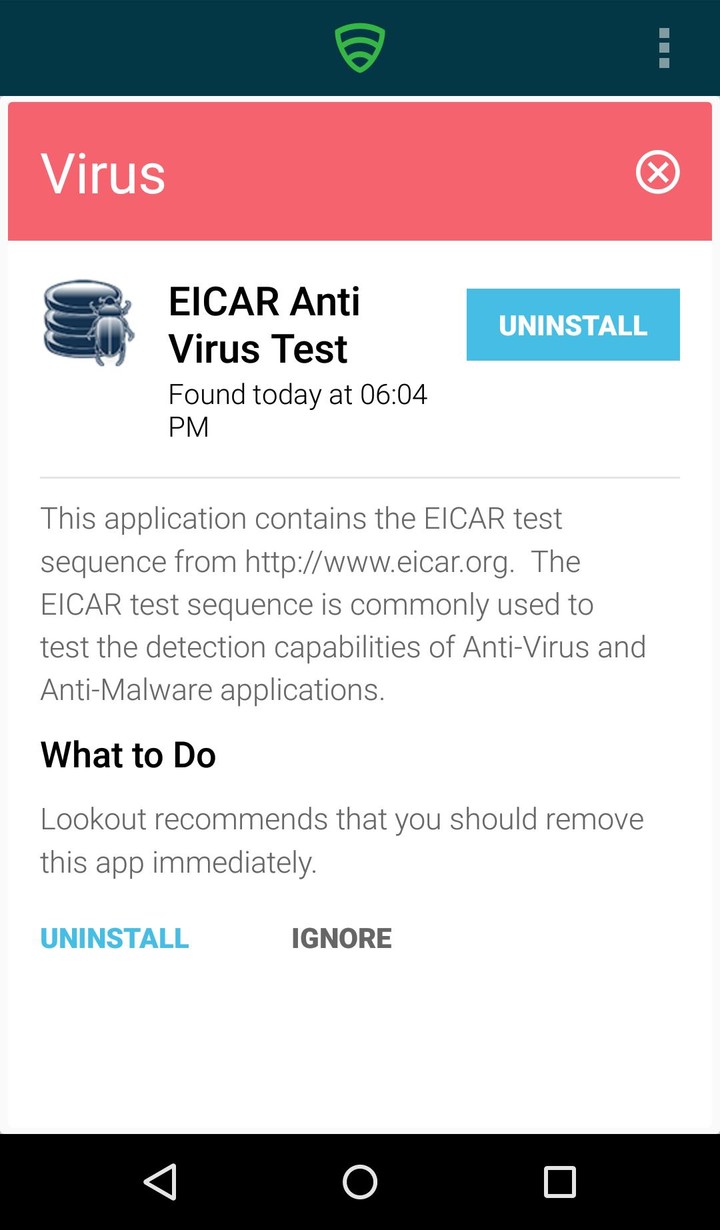Go to the home screen
The image size is (720, 1230).
pos(360,1182)
